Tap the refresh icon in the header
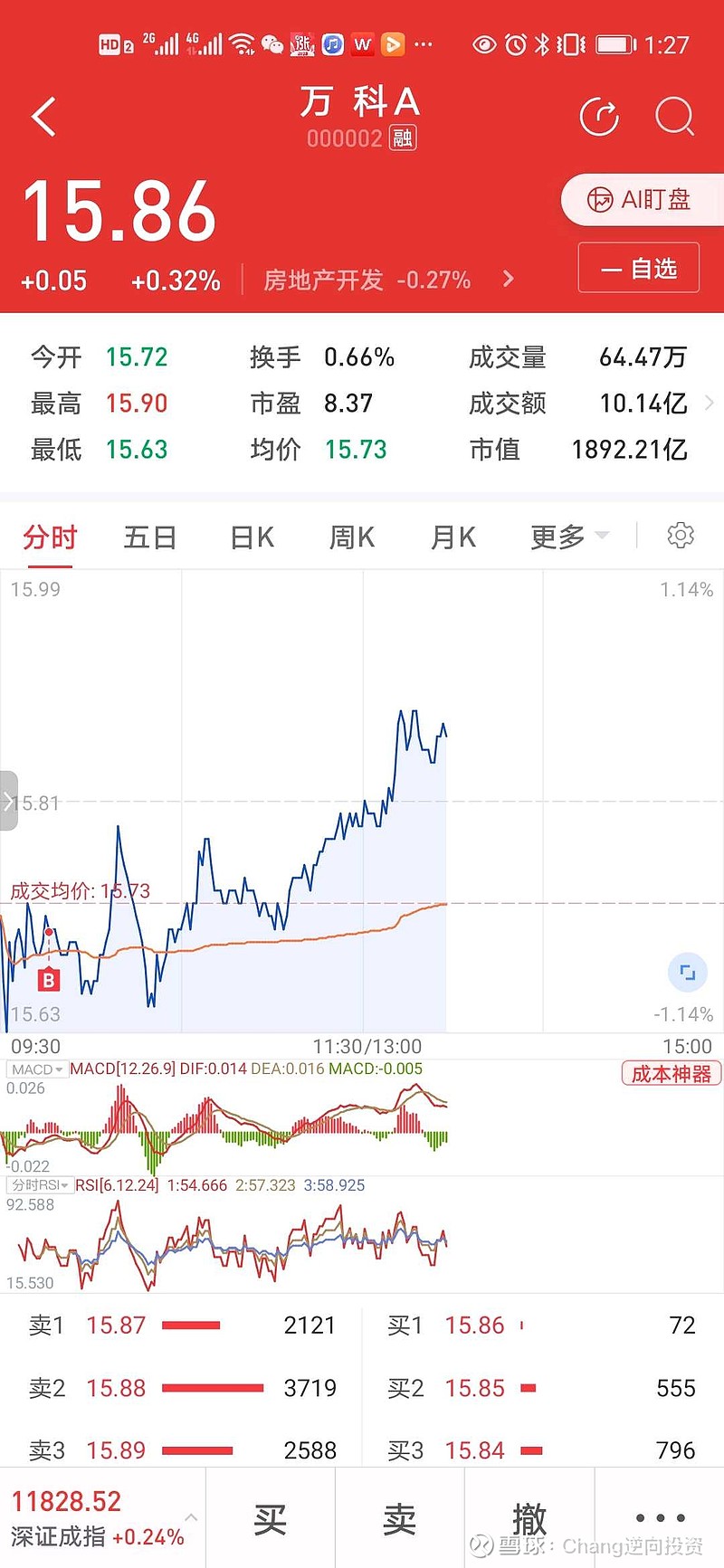Image resolution: width=724 pixels, height=1568 pixels. tap(599, 117)
